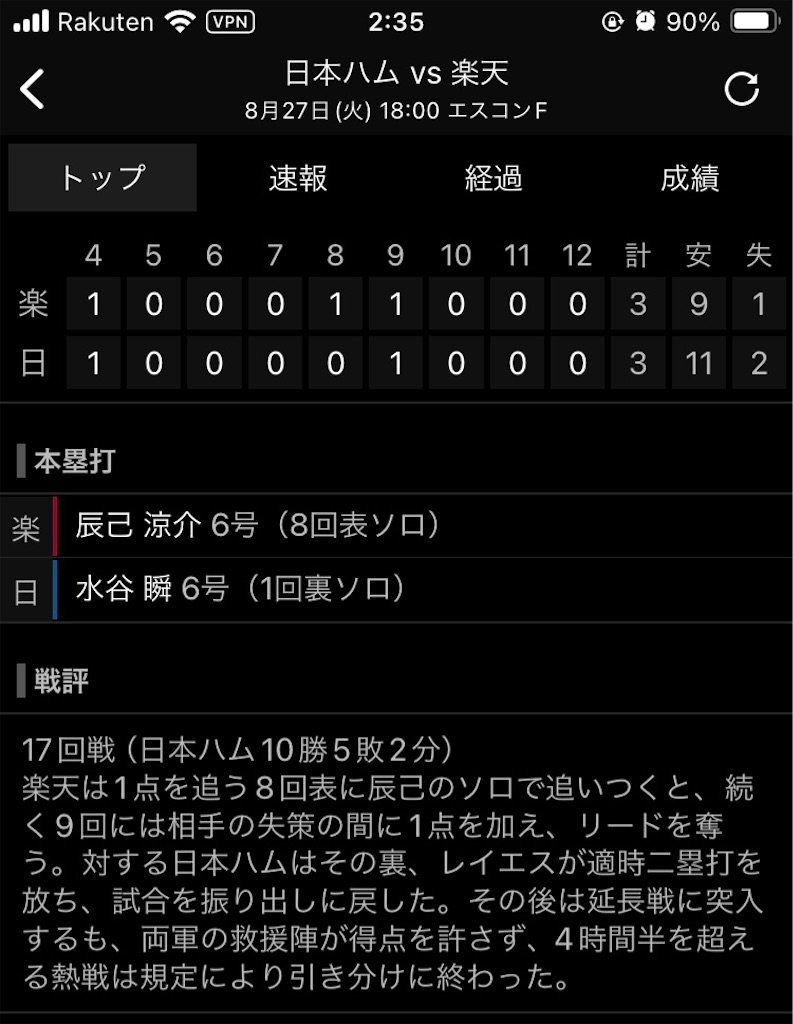Go back using the top-left arrow
Viewport: 793px width, 1024px height.
click(x=34, y=89)
